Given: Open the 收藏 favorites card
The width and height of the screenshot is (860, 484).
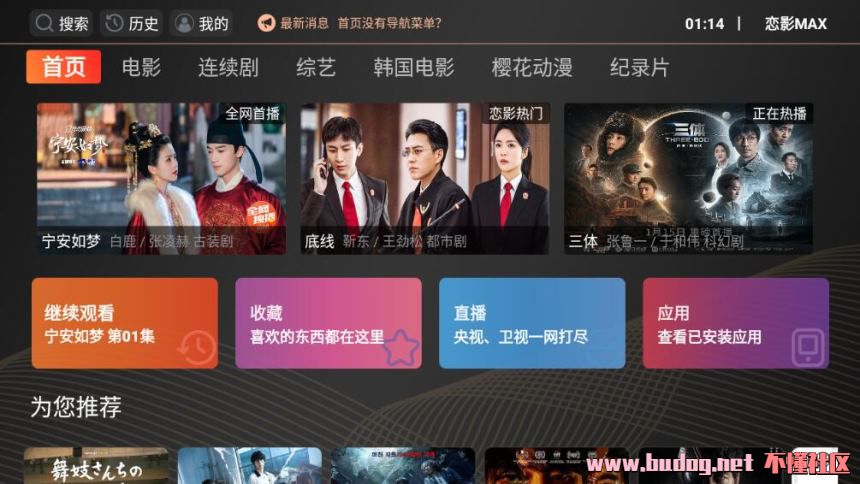Looking at the screenshot, I should tap(328, 323).
